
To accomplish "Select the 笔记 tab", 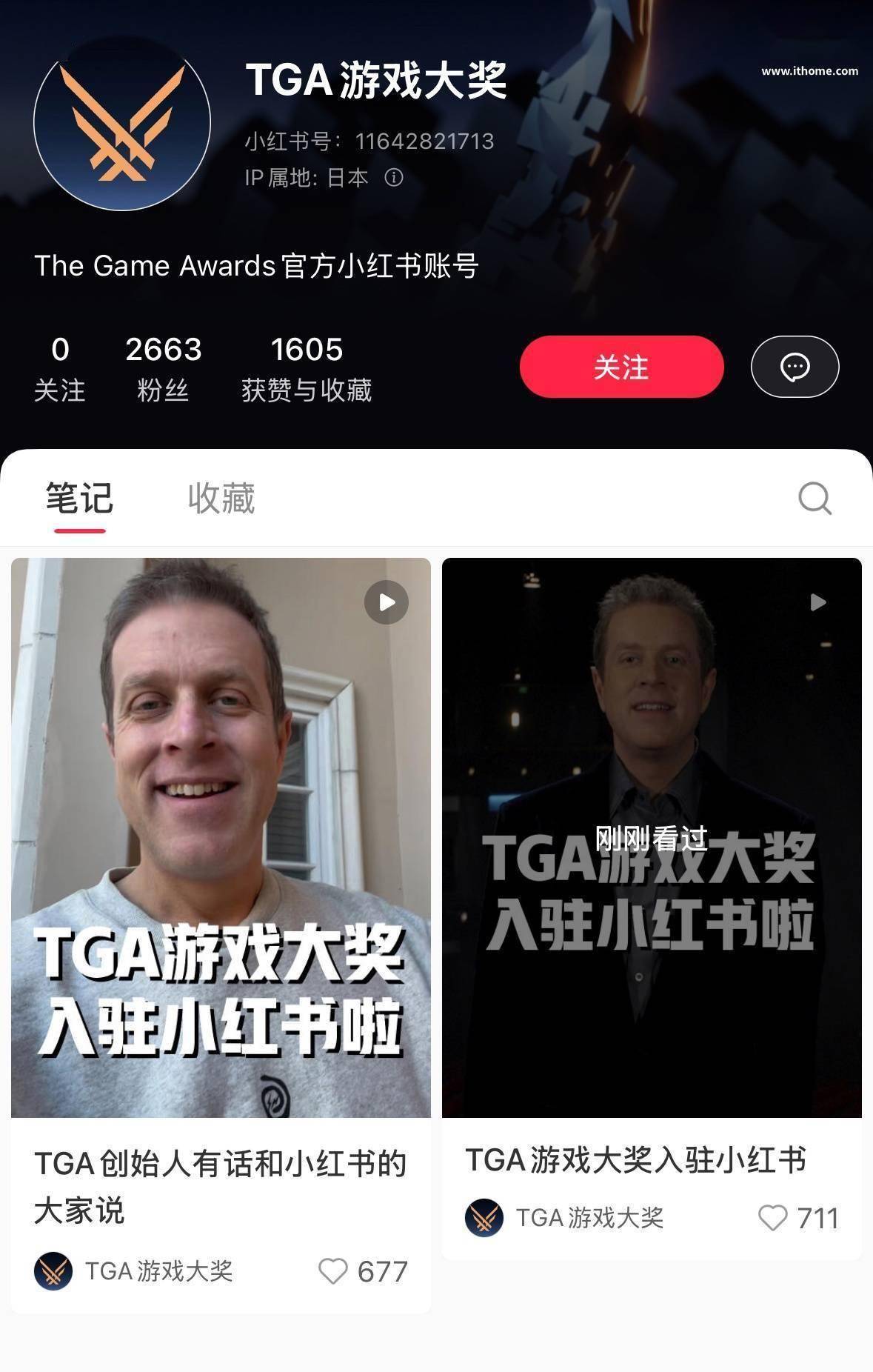I will tap(80, 499).
